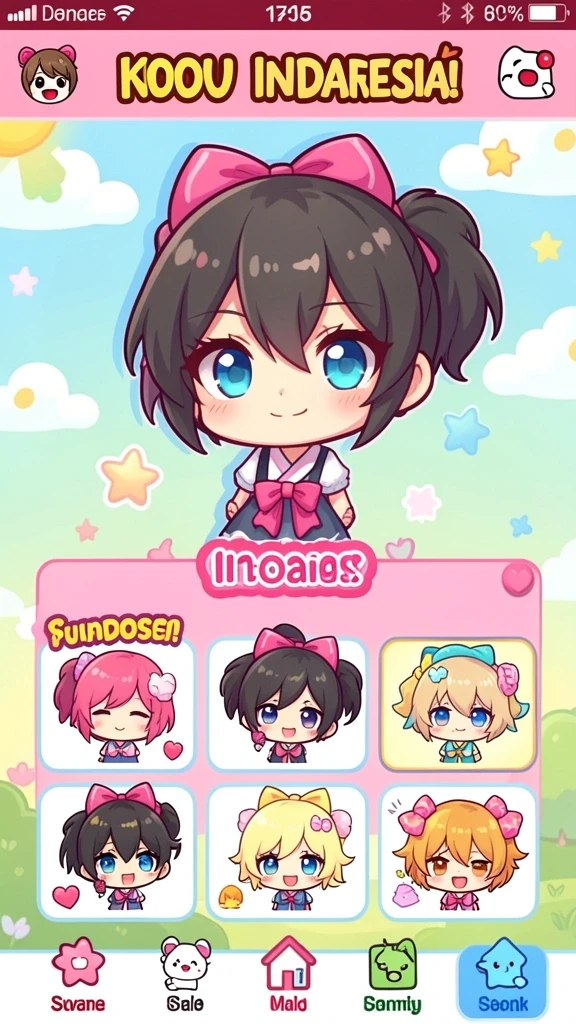The image size is (576, 1024).
Task: Open the Sale tab
Action: point(184,976)
